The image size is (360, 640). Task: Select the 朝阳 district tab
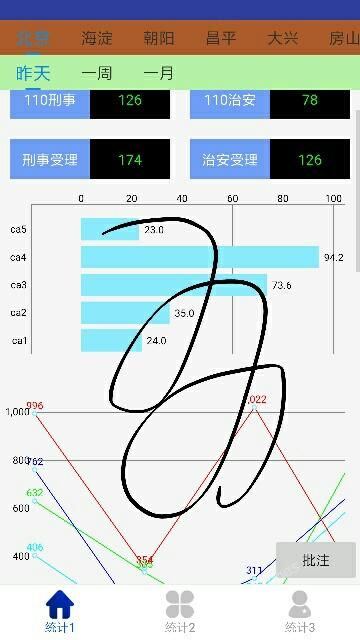[159, 38]
